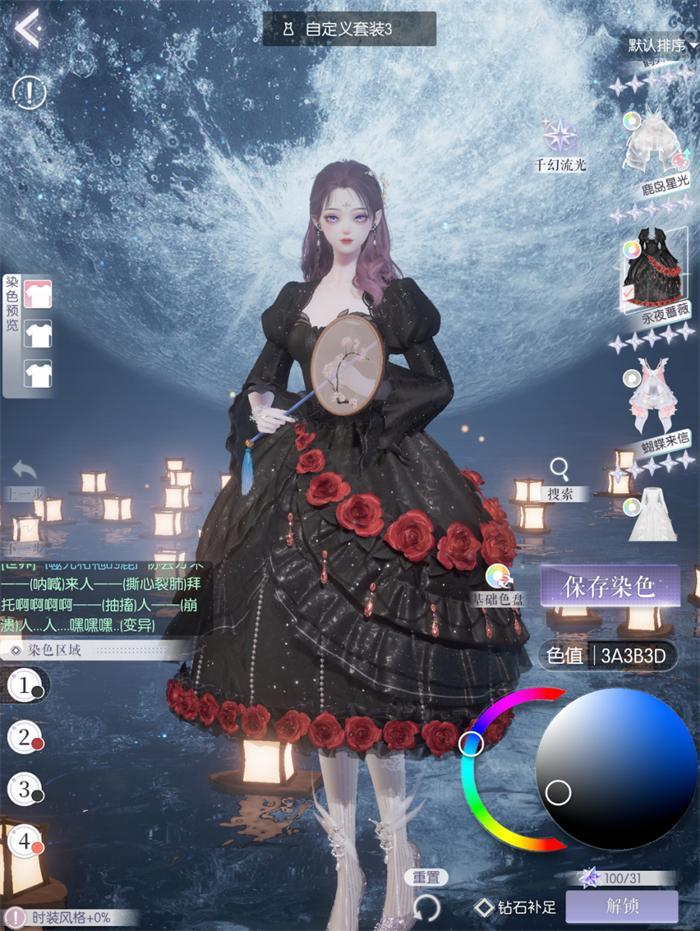
Task: Undo with the 上一步 arrow
Action: pyautogui.click(x=24, y=469)
